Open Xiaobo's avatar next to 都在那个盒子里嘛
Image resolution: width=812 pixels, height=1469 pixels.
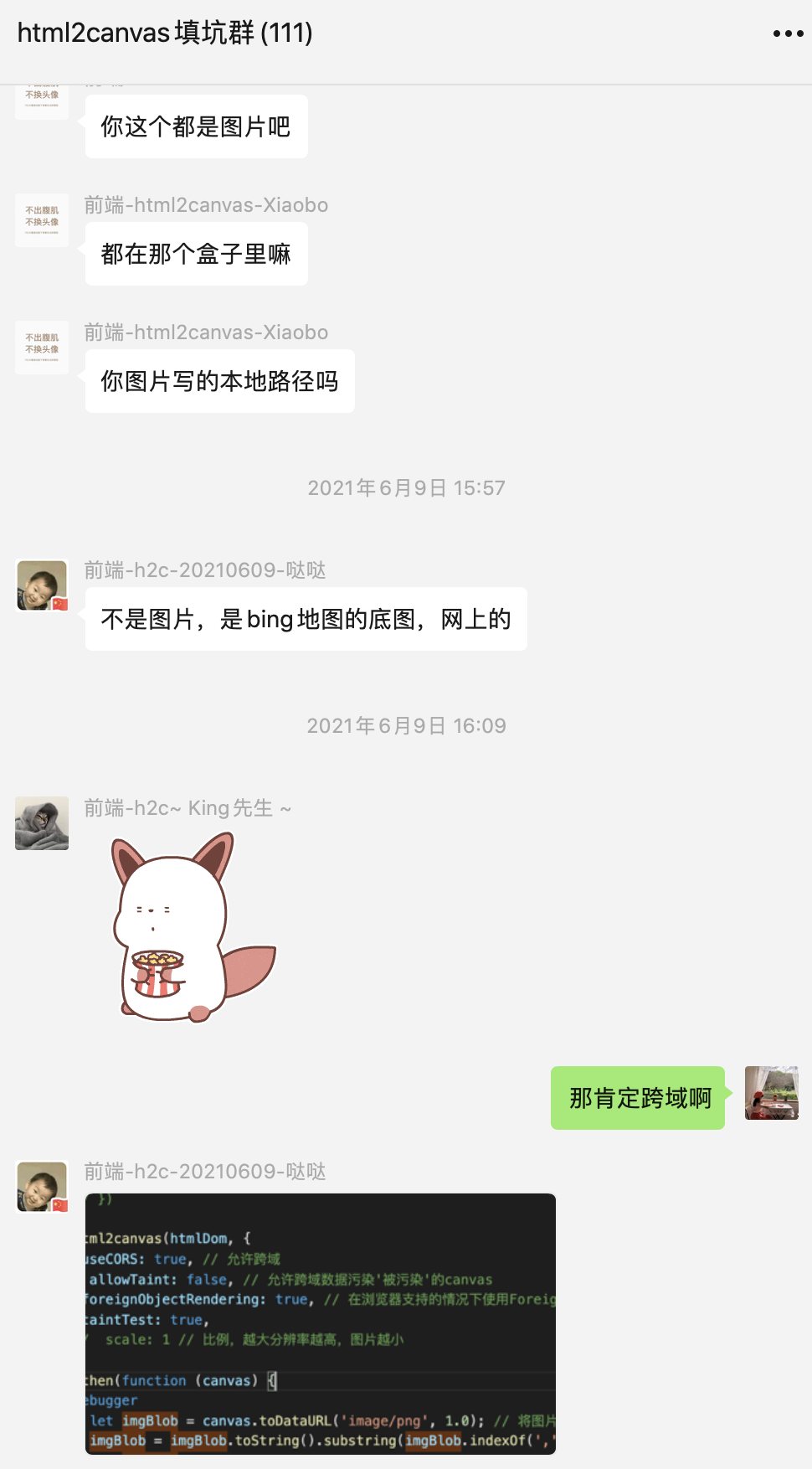pos(42,220)
